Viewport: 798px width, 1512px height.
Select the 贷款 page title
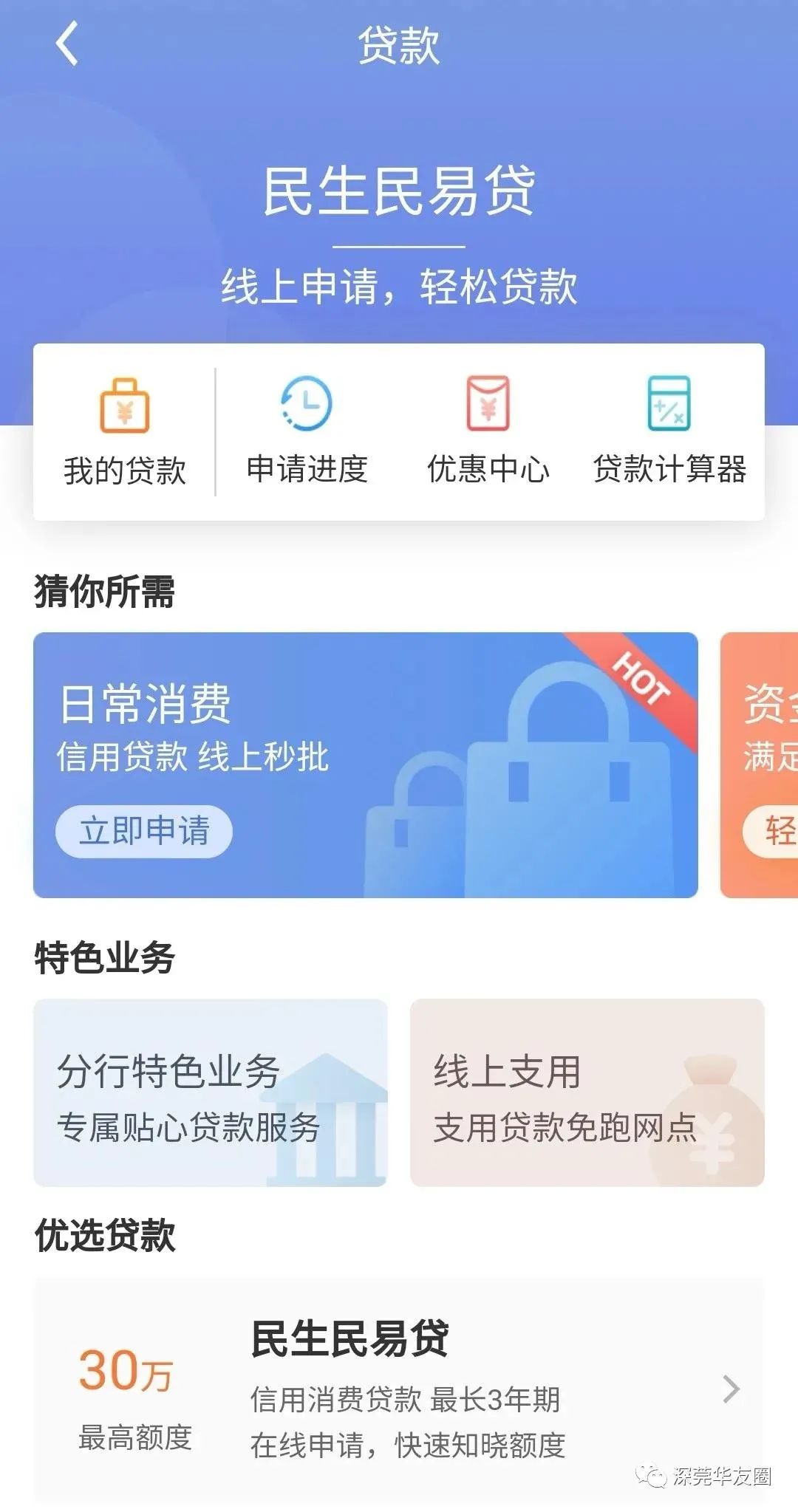[399, 44]
